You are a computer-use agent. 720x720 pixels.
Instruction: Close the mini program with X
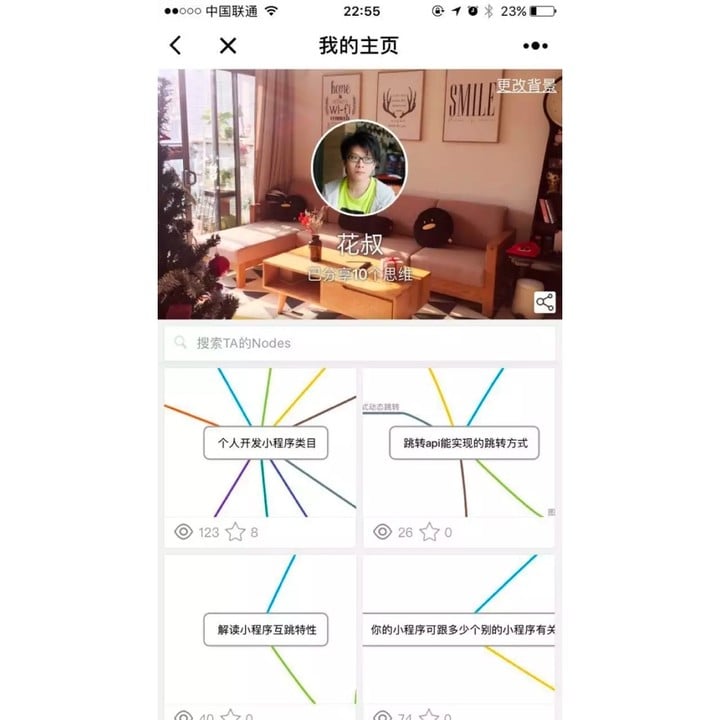228,45
